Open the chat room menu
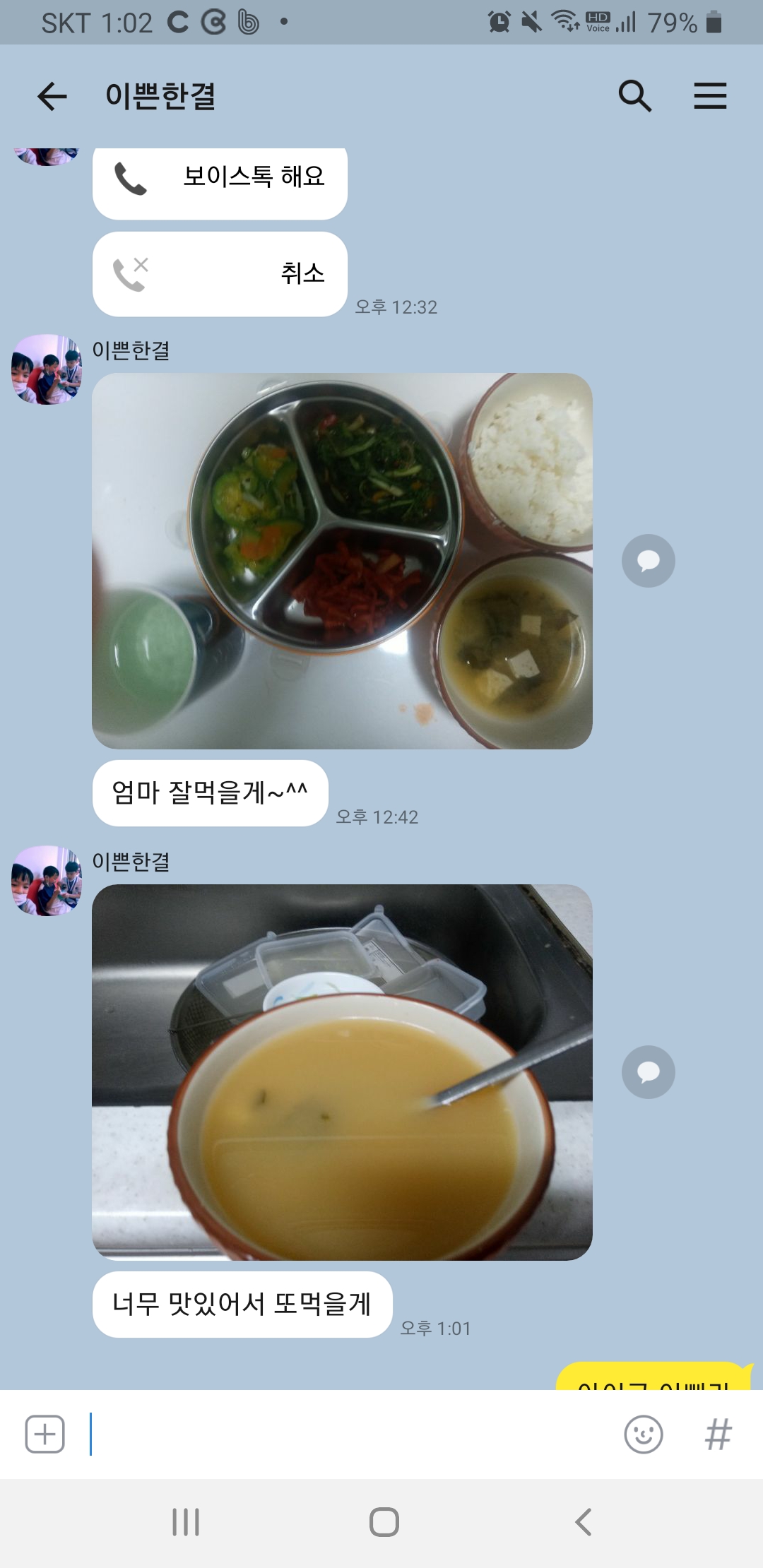The image size is (763, 1568). pos(710,96)
